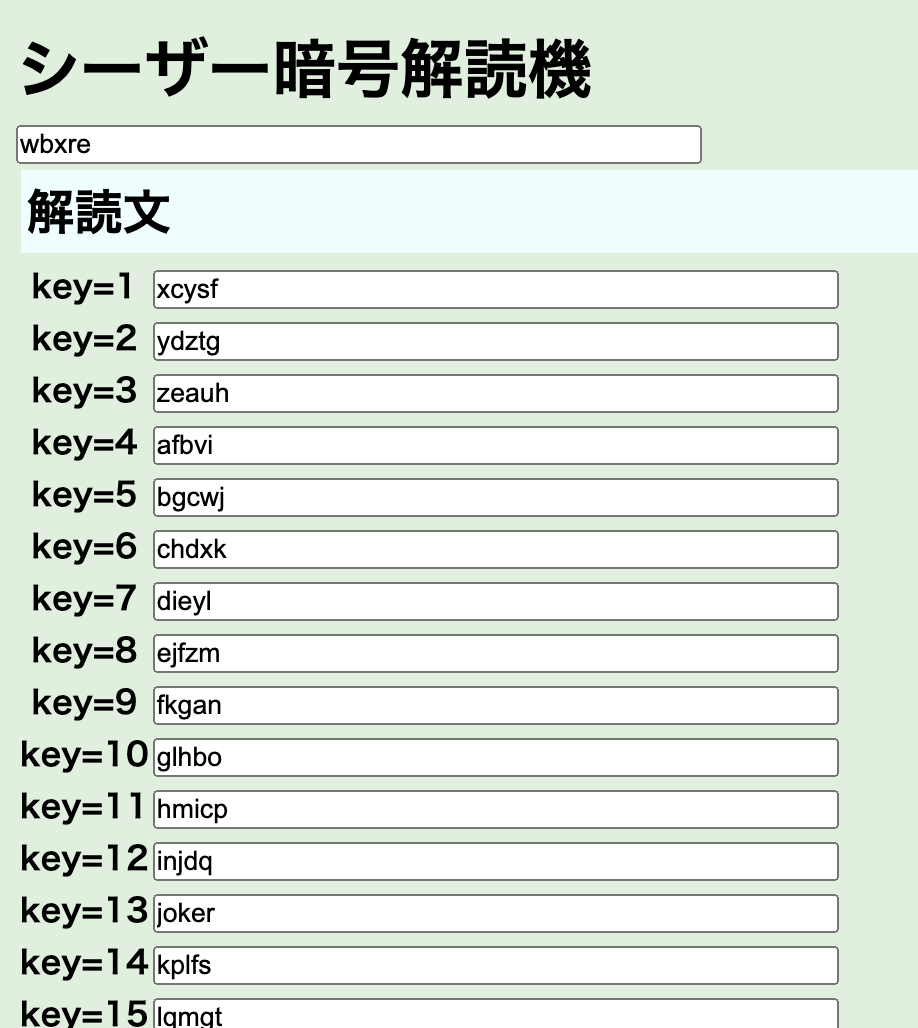Select the key=10 field glhbo

click(x=495, y=758)
